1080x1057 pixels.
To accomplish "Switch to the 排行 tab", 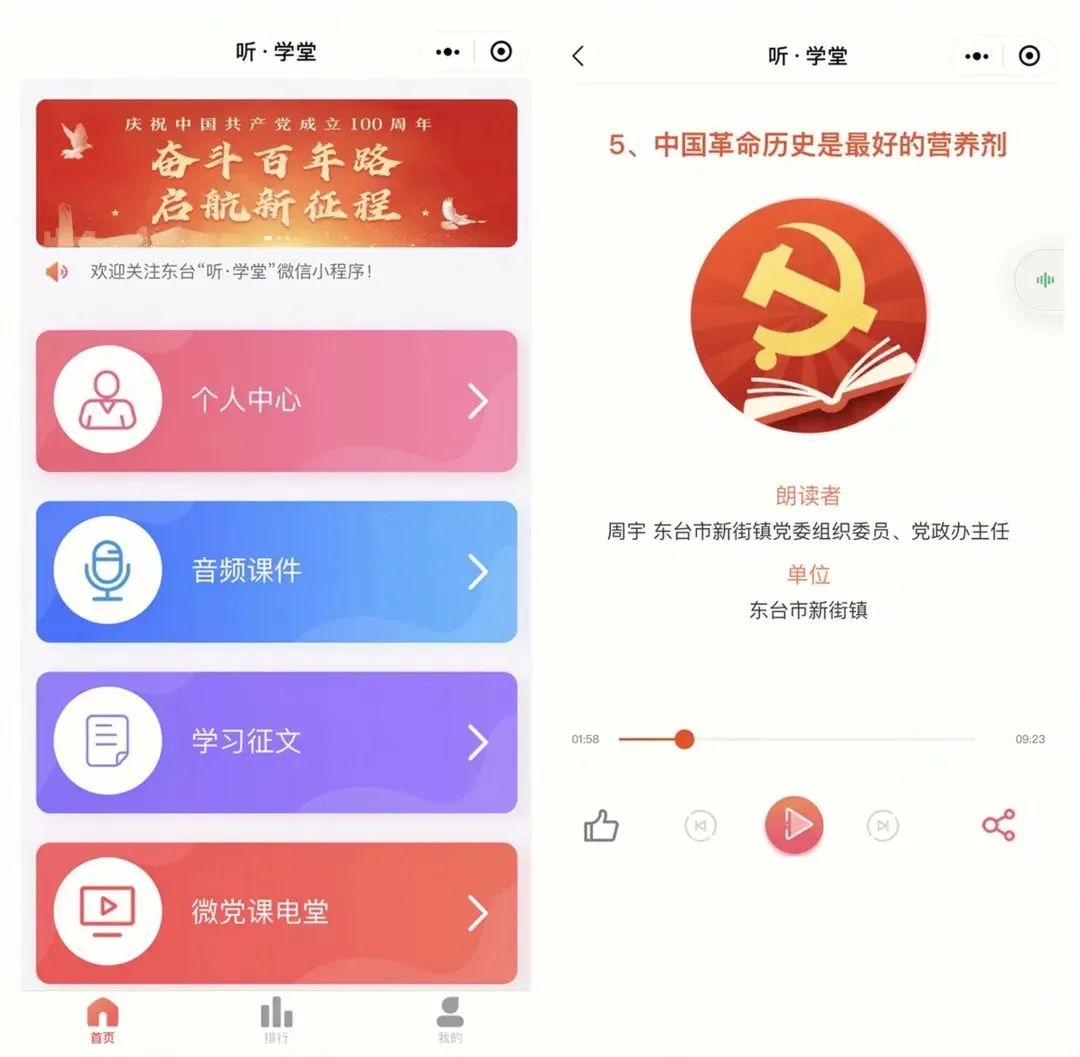I will [x=276, y=1021].
